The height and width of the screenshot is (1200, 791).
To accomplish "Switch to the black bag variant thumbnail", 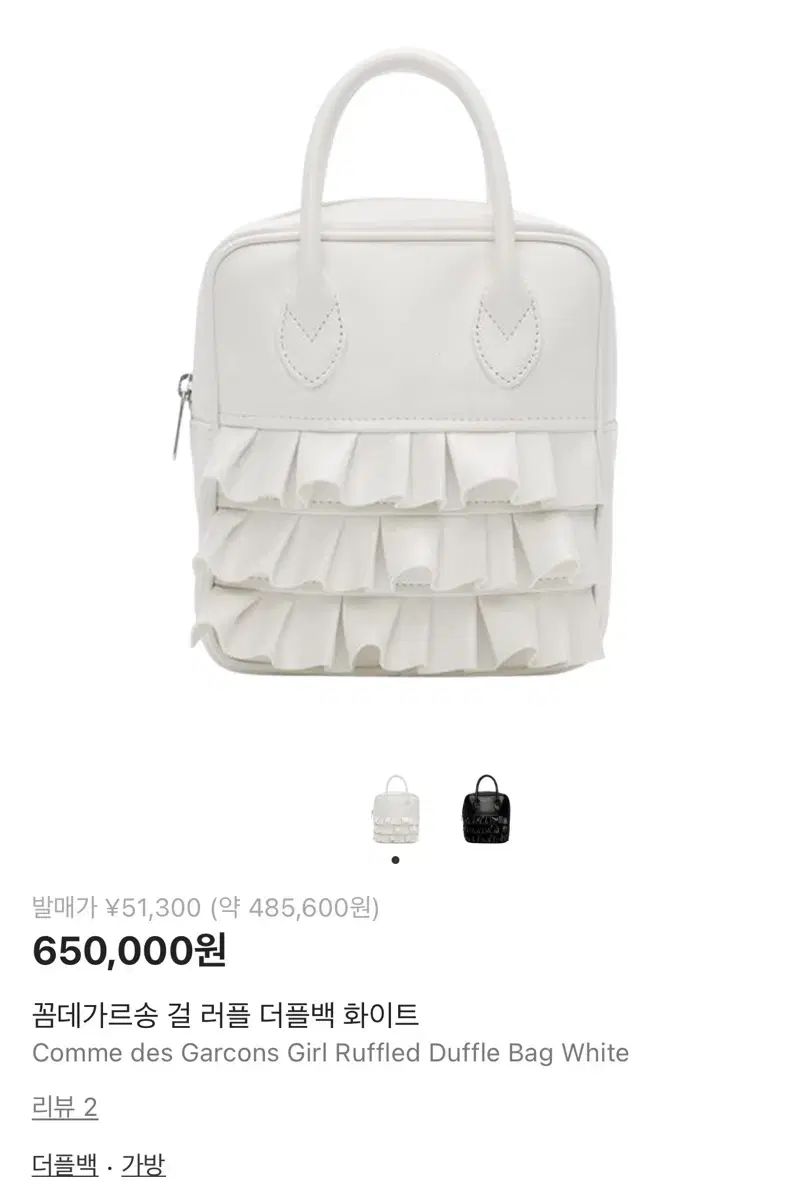I will coord(485,812).
